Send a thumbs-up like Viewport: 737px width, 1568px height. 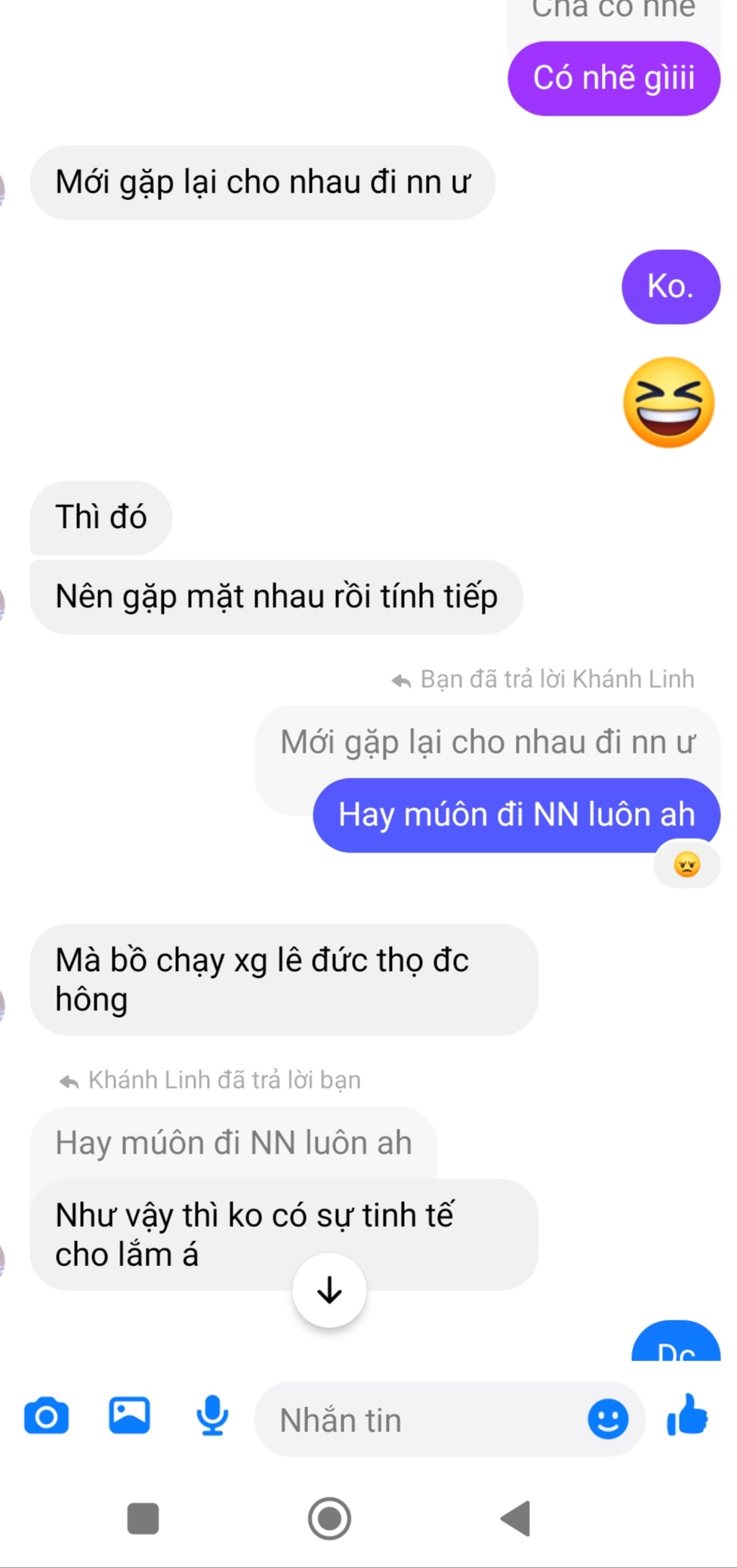688,1416
